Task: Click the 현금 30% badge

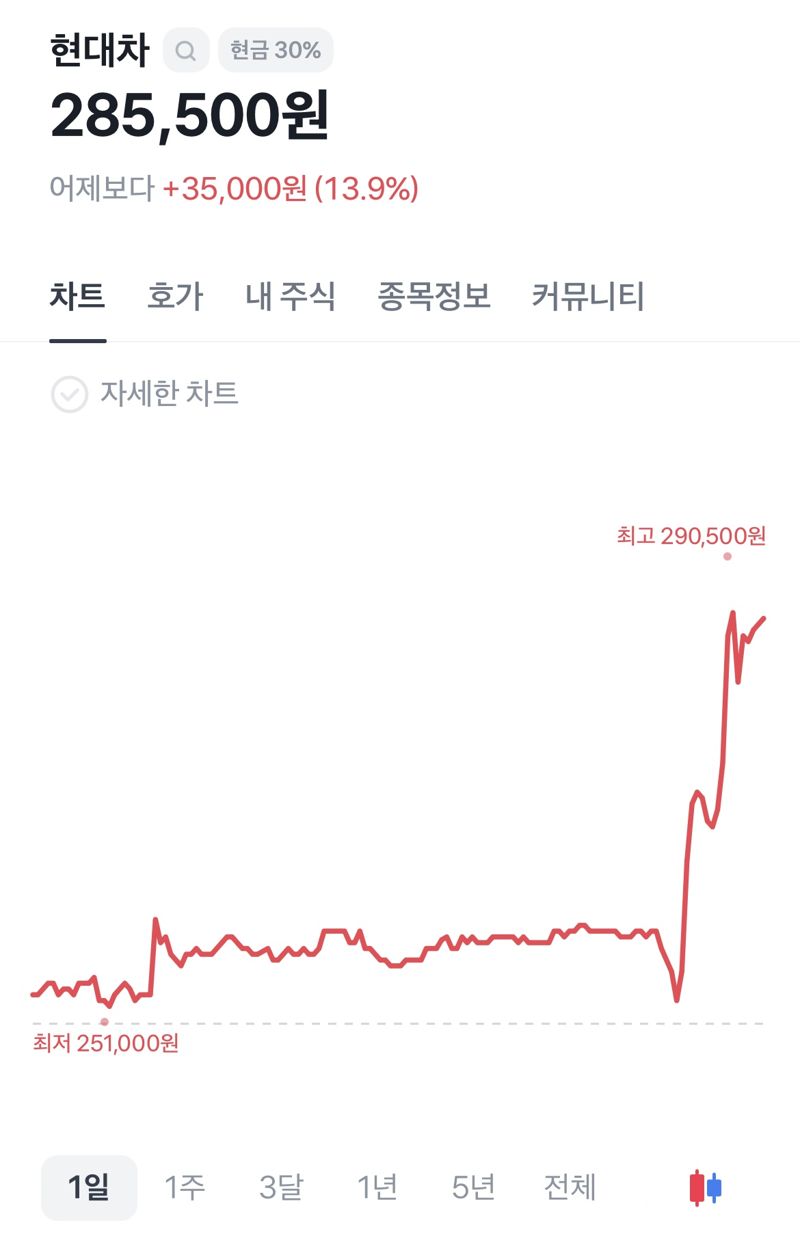Action: point(274,49)
